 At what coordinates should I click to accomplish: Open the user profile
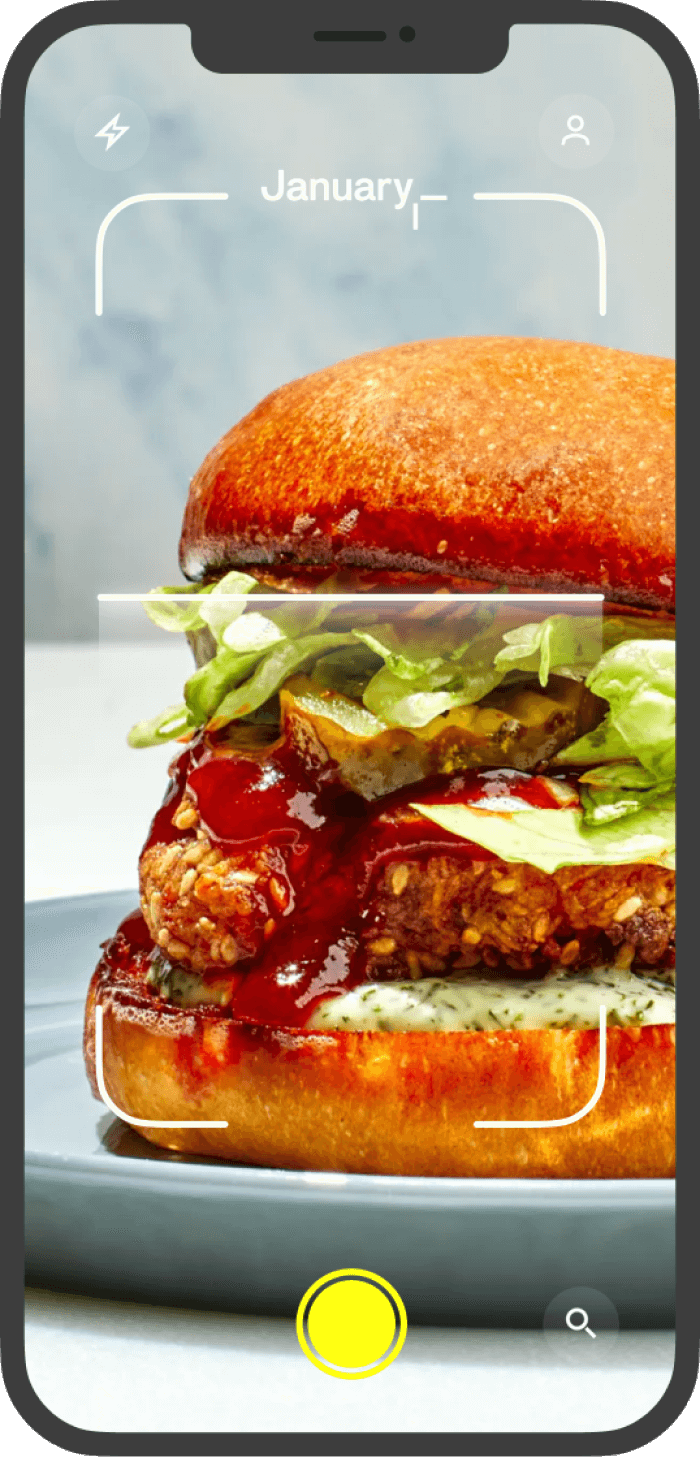575,131
